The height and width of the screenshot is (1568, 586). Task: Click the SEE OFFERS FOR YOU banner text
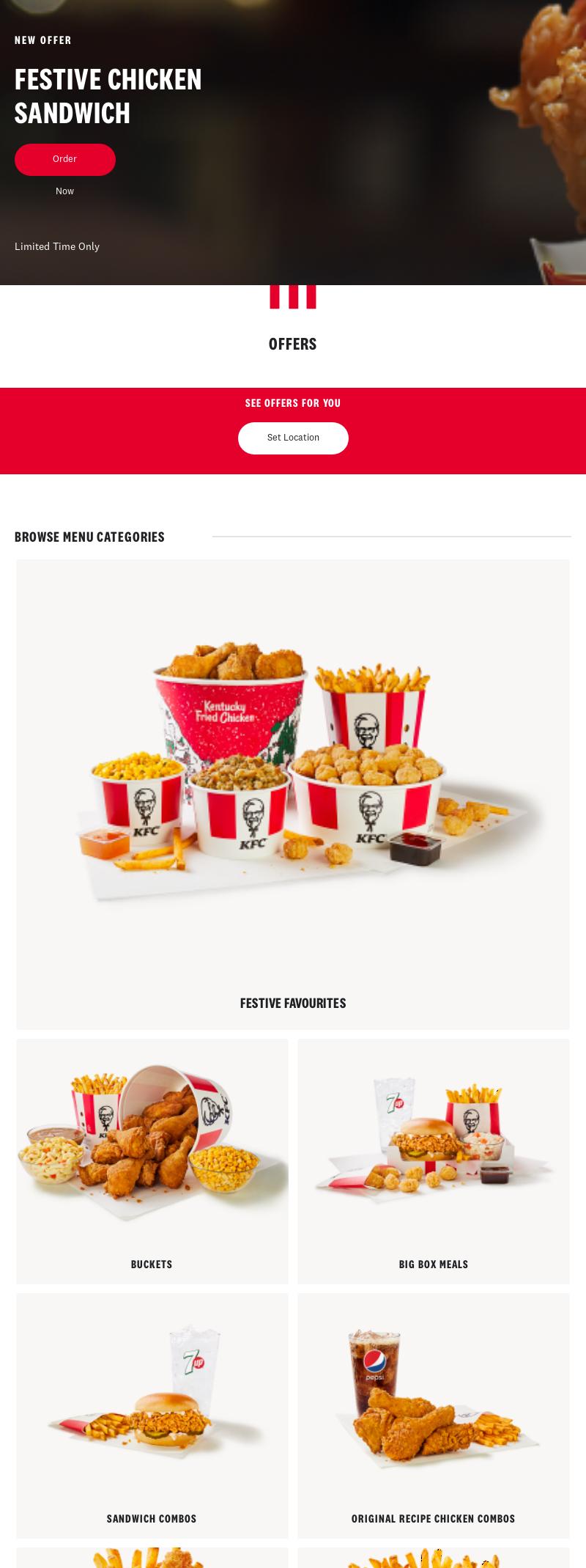293,403
